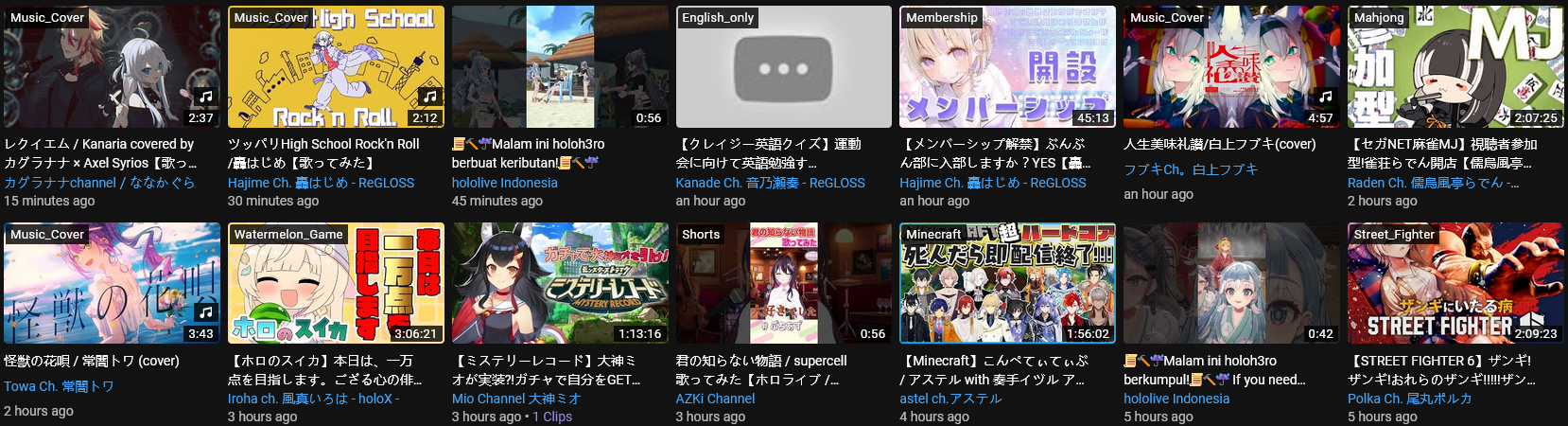View the 1 Clips link
Image resolution: width=1568 pixels, height=426 pixels.
[x=552, y=417]
